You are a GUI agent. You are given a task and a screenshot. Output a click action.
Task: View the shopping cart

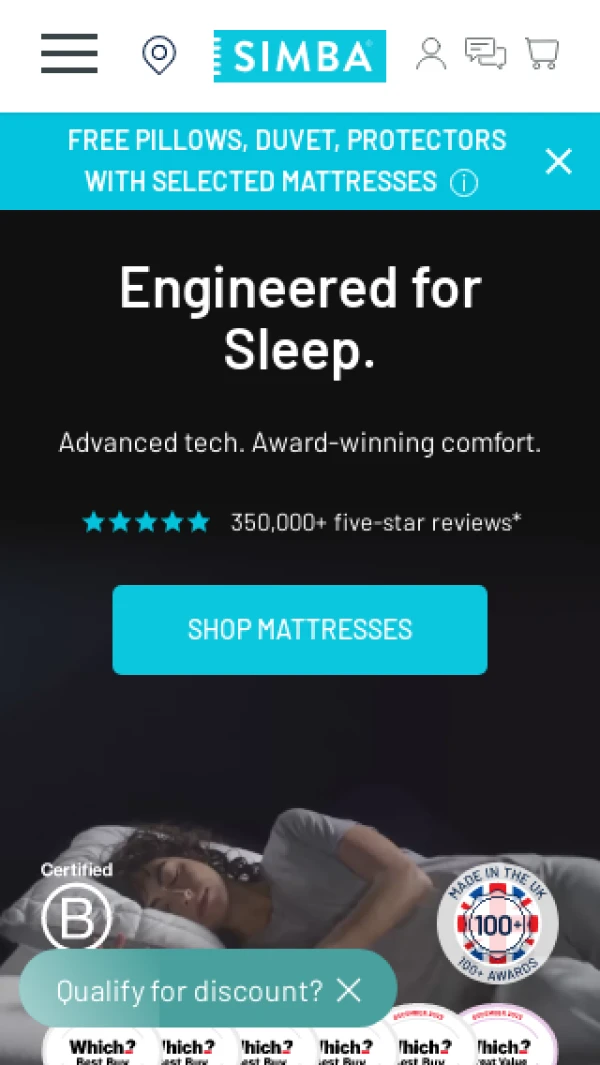[x=542, y=53]
